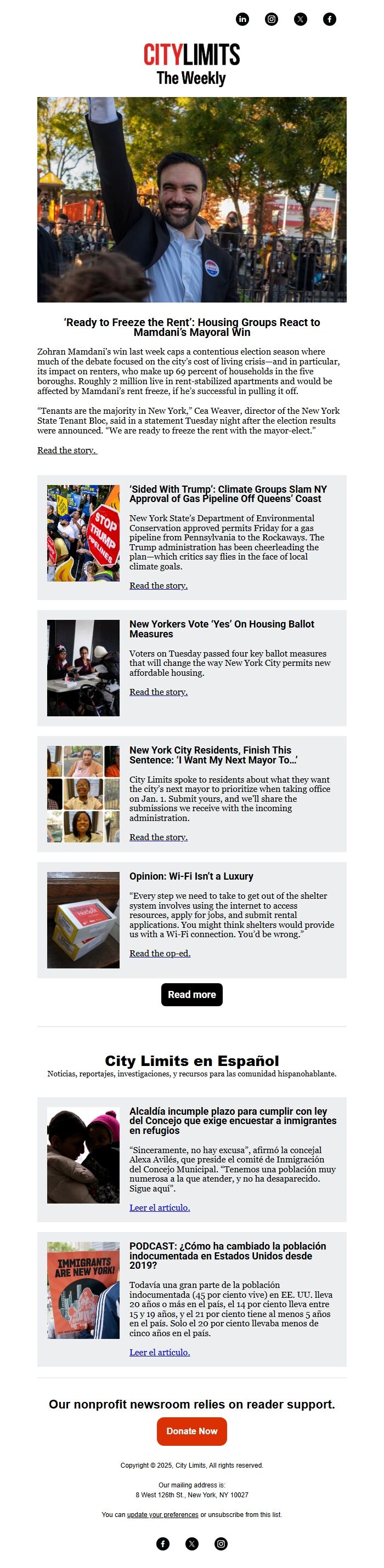The image size is (384, 1568).
Task: Open the Facebook icon in the footer
Action: [163, 1543]
